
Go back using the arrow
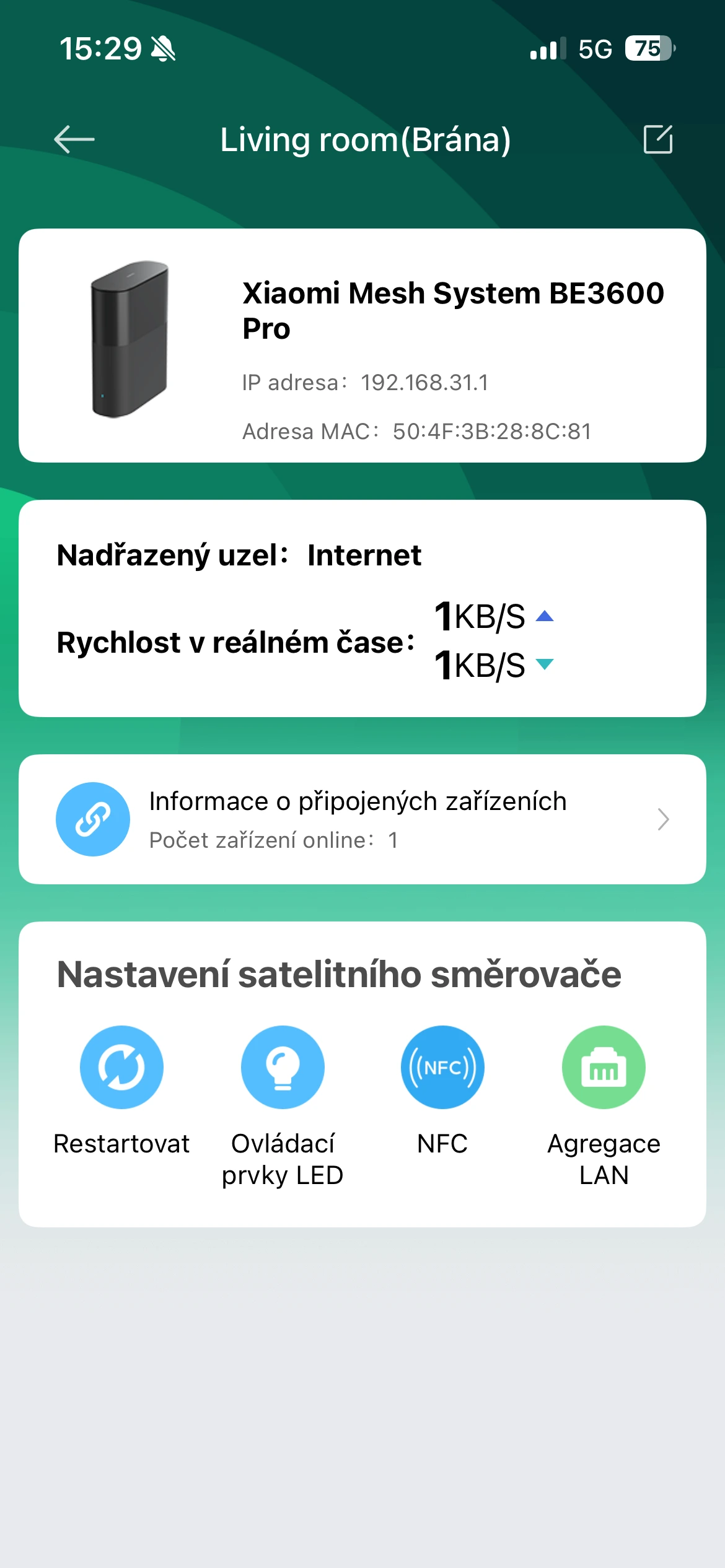[x=74, y=139]
